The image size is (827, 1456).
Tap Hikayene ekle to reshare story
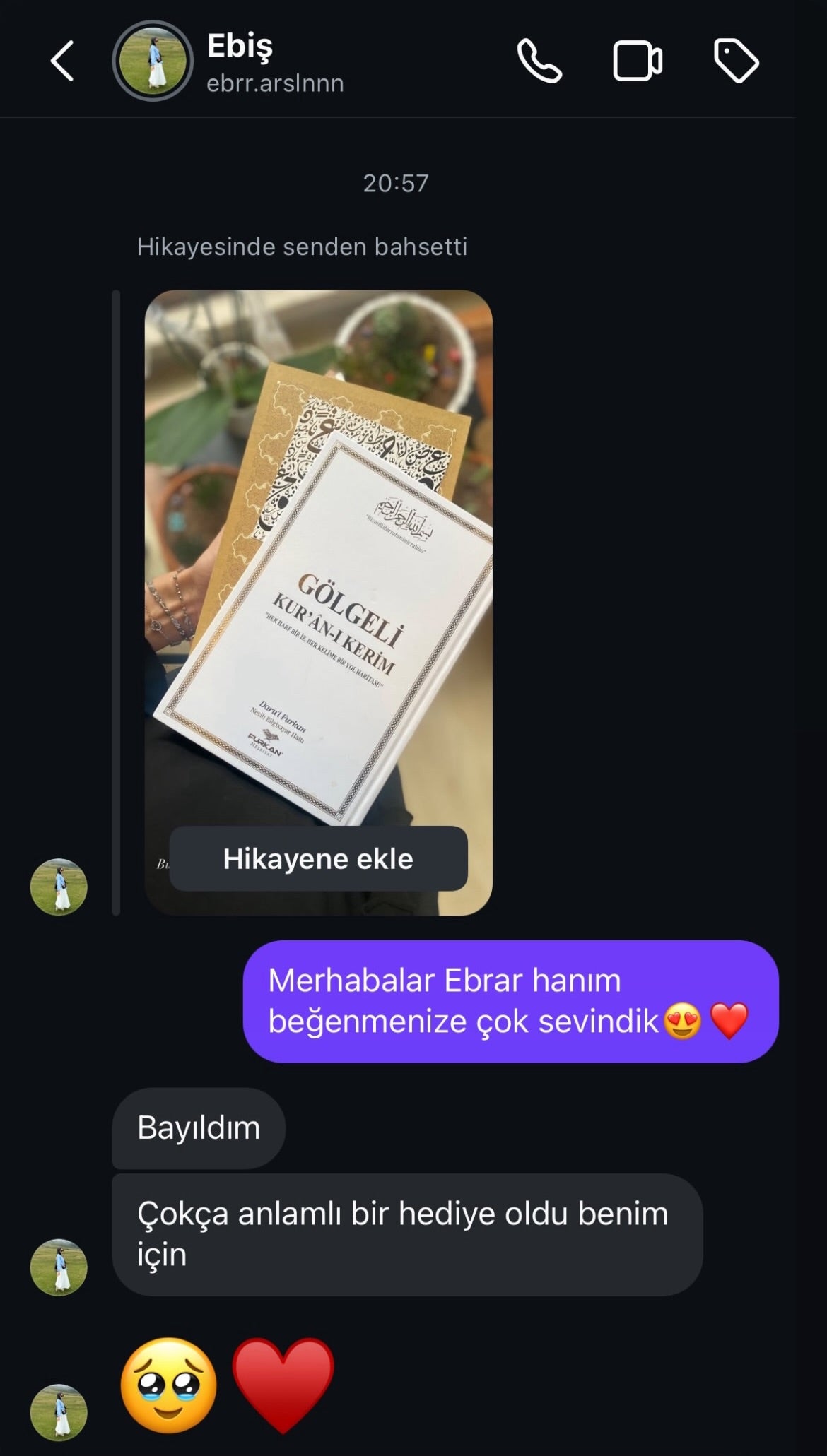318,858
